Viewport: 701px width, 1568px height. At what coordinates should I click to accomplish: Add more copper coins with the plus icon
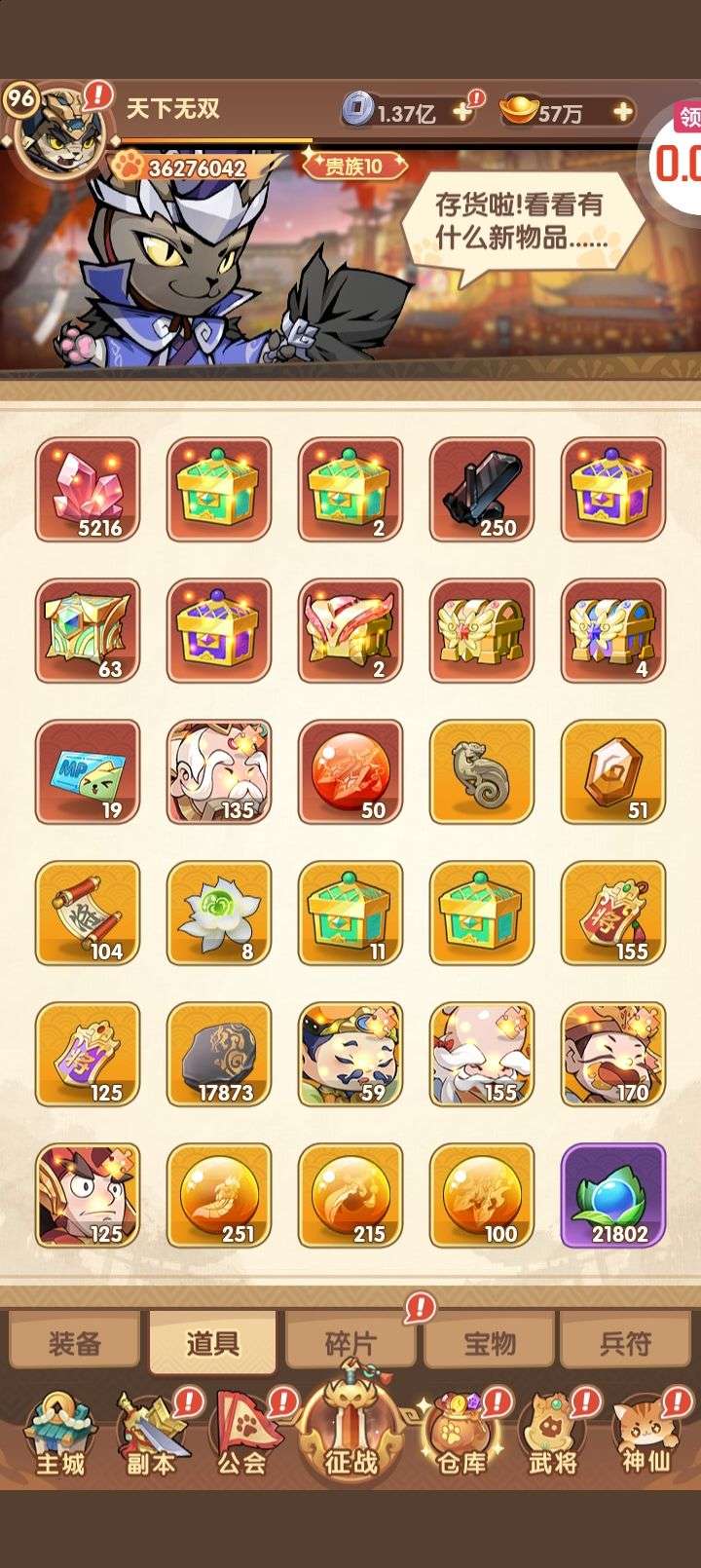coord(462,113)
